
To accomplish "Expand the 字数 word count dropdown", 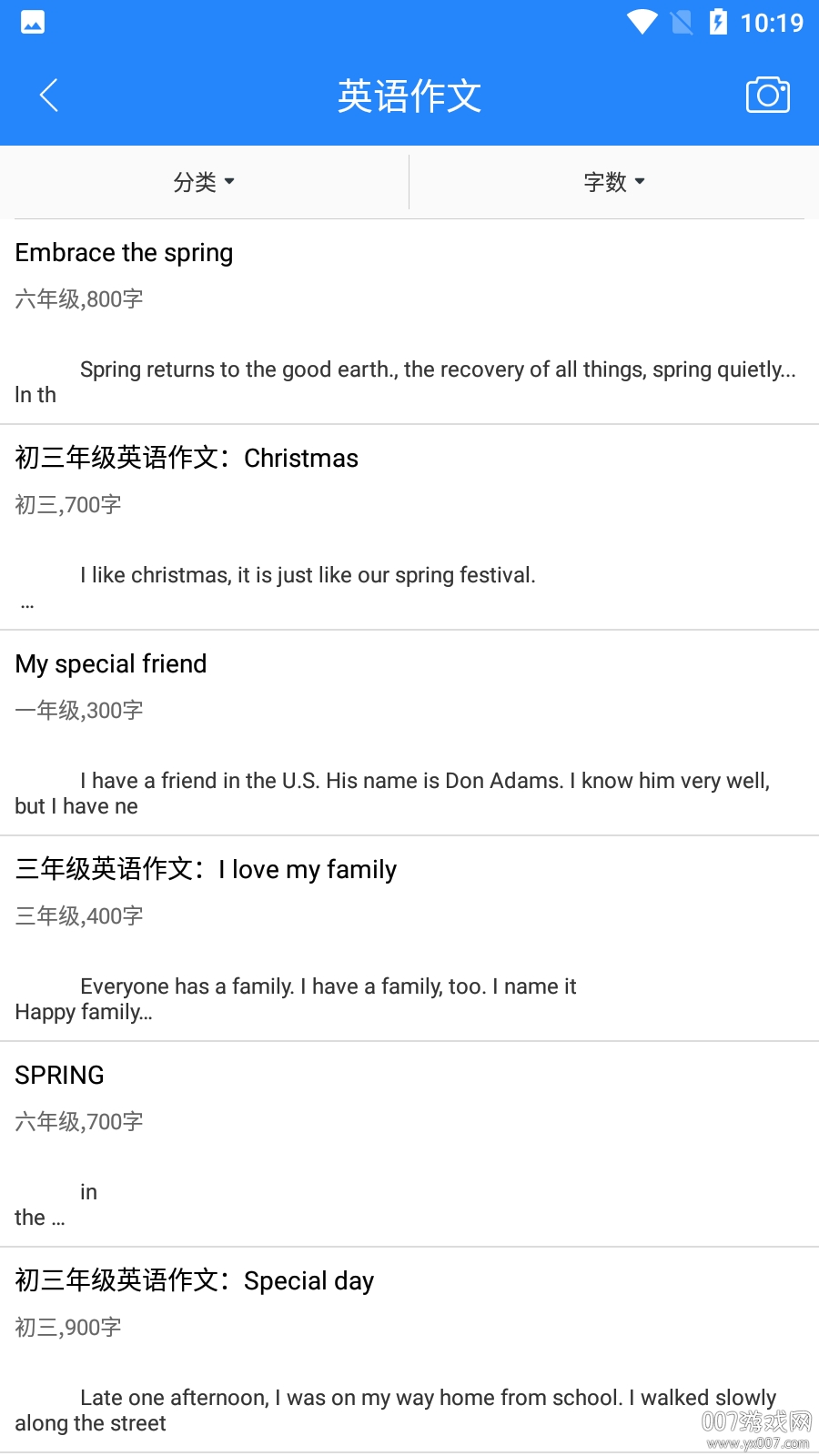I will coord(614,182).
